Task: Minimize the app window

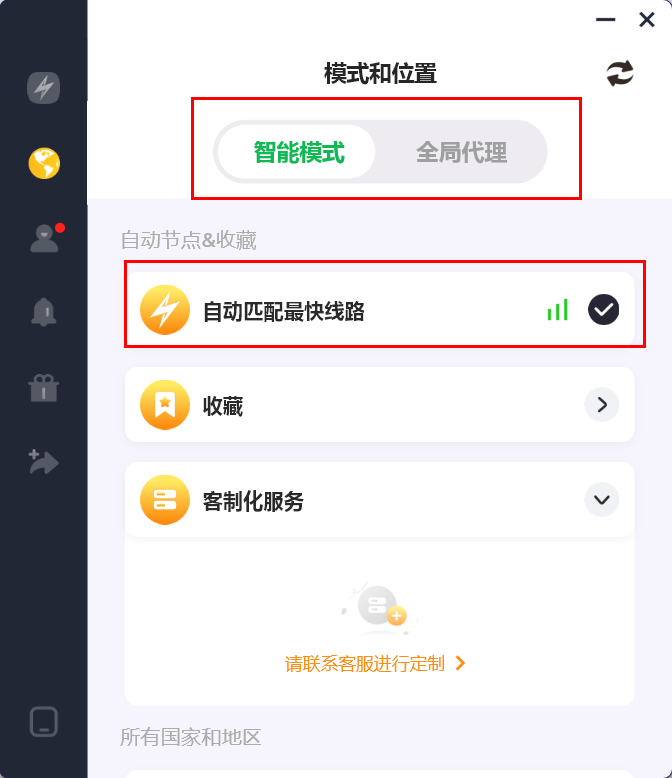Action: pos(605,20)
